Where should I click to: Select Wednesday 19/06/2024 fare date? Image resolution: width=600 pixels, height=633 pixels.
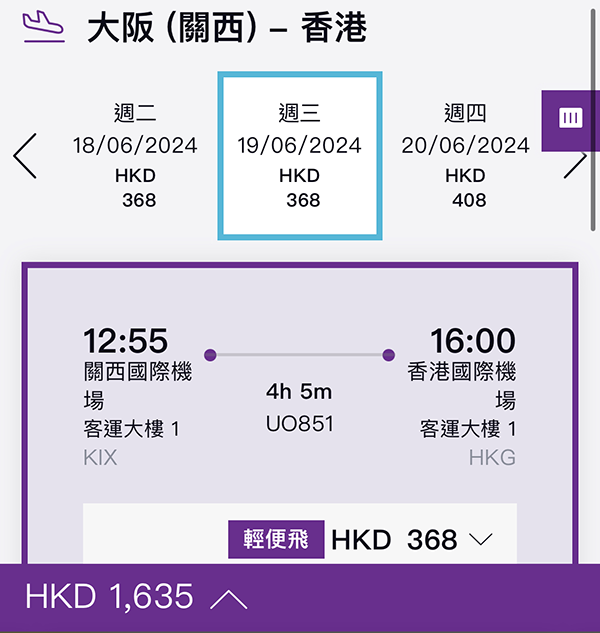[x=299, y=156]
